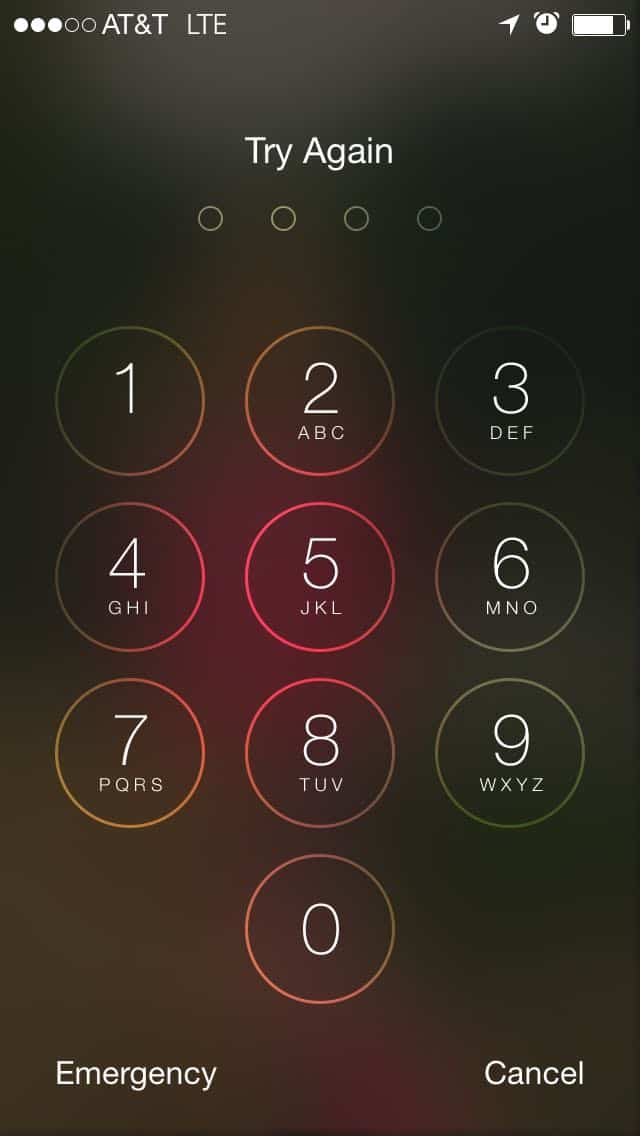Cancel the passcode entry
Screen dimensions: 640x1136
pos(534,1073)
